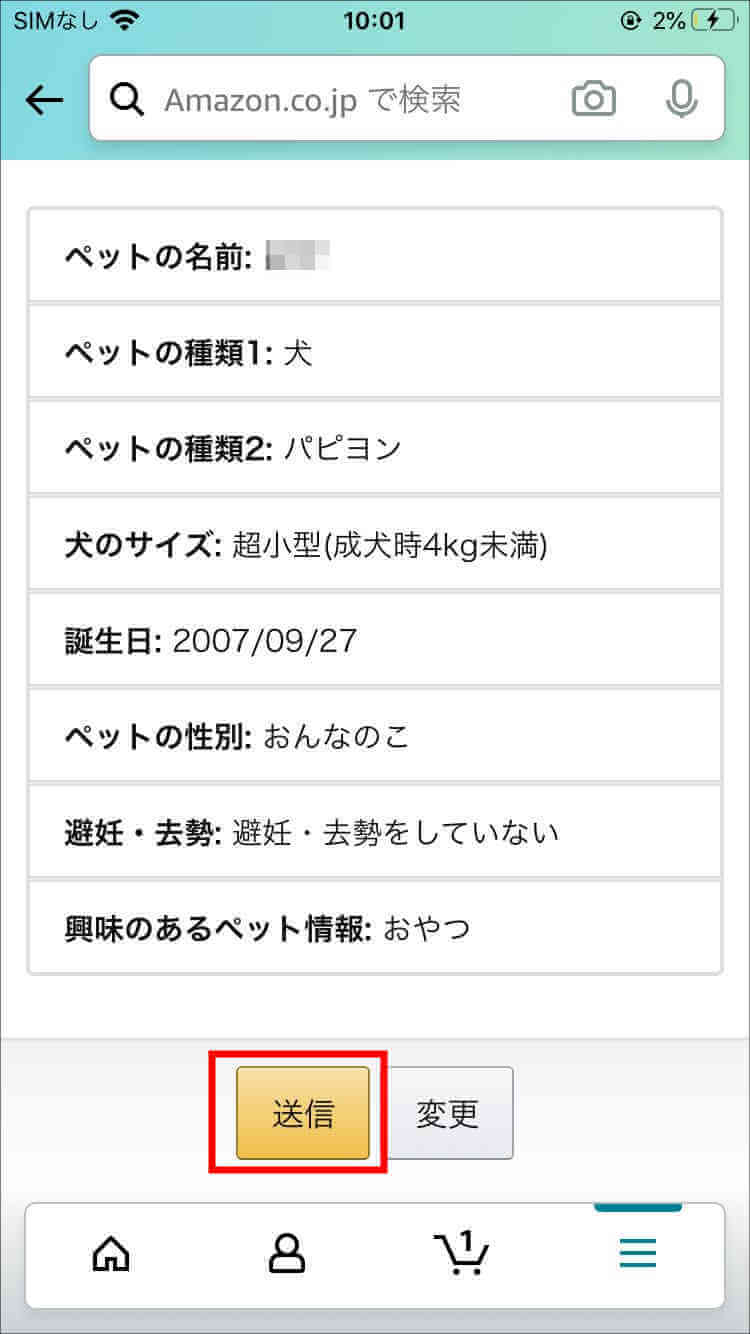Open the shopping cart

[461, 1252]
